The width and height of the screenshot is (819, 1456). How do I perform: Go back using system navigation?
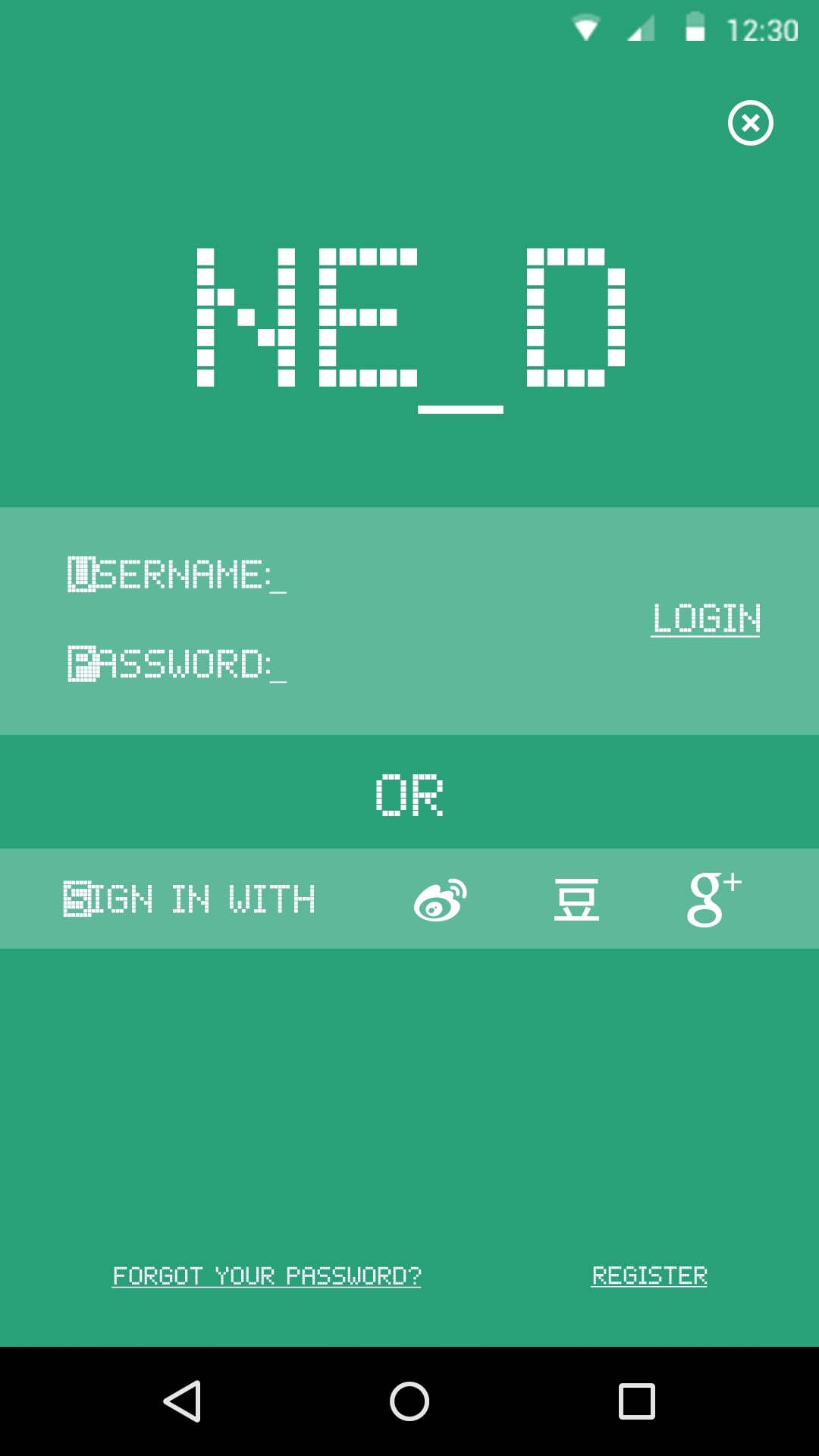182,1401
